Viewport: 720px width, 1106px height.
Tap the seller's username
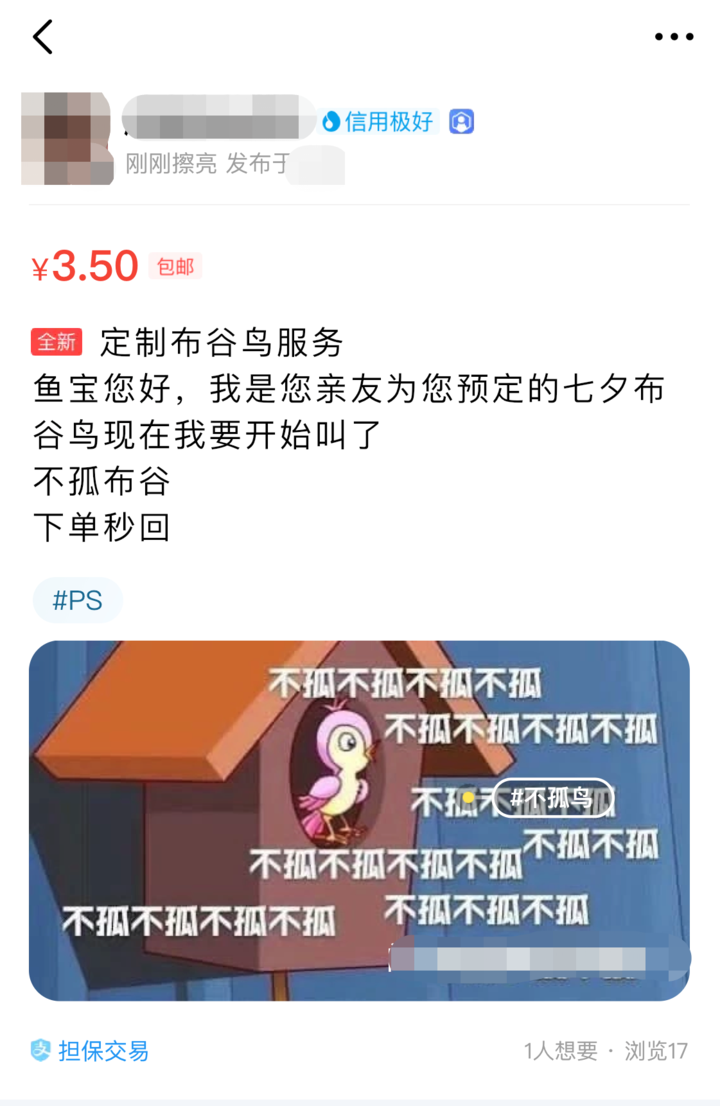(215, 120)
